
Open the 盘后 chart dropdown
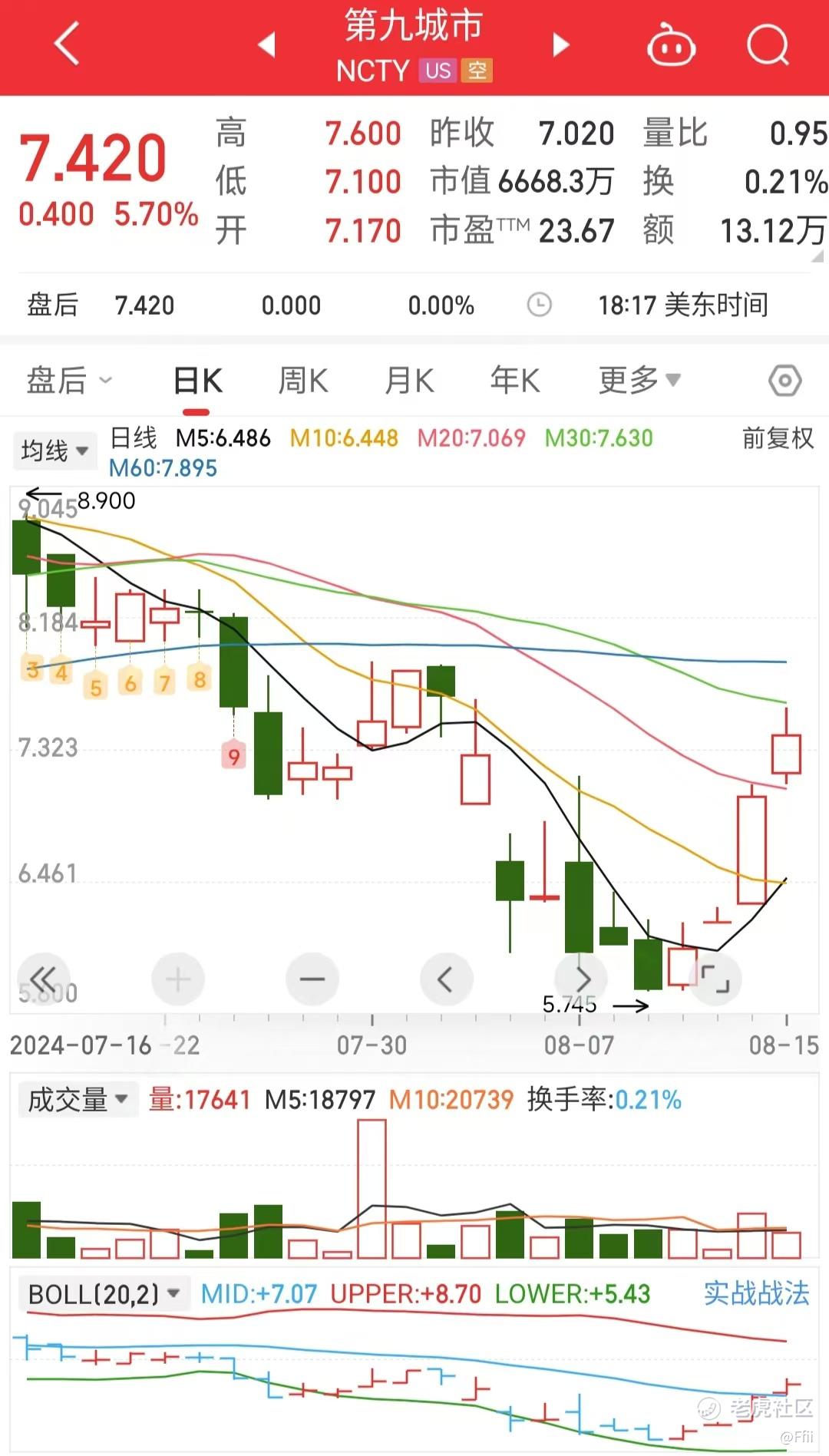[x=69, y=381]
